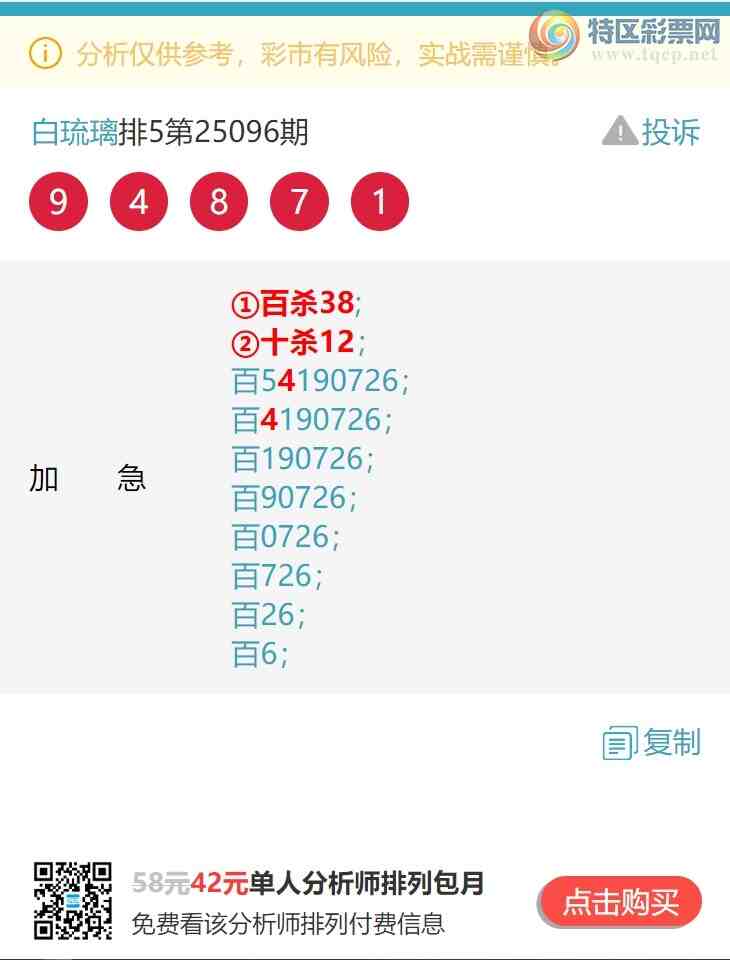Select the red circle with number 8
Viewport: 730px width, 960px height.
(218, 200)
